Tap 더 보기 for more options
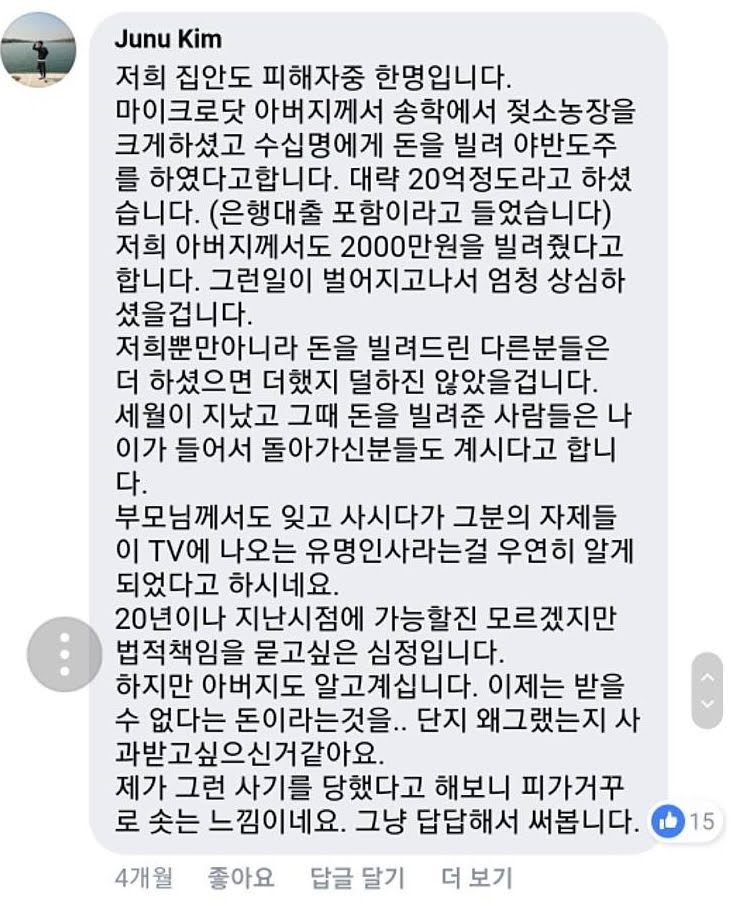 pos(477,879)
